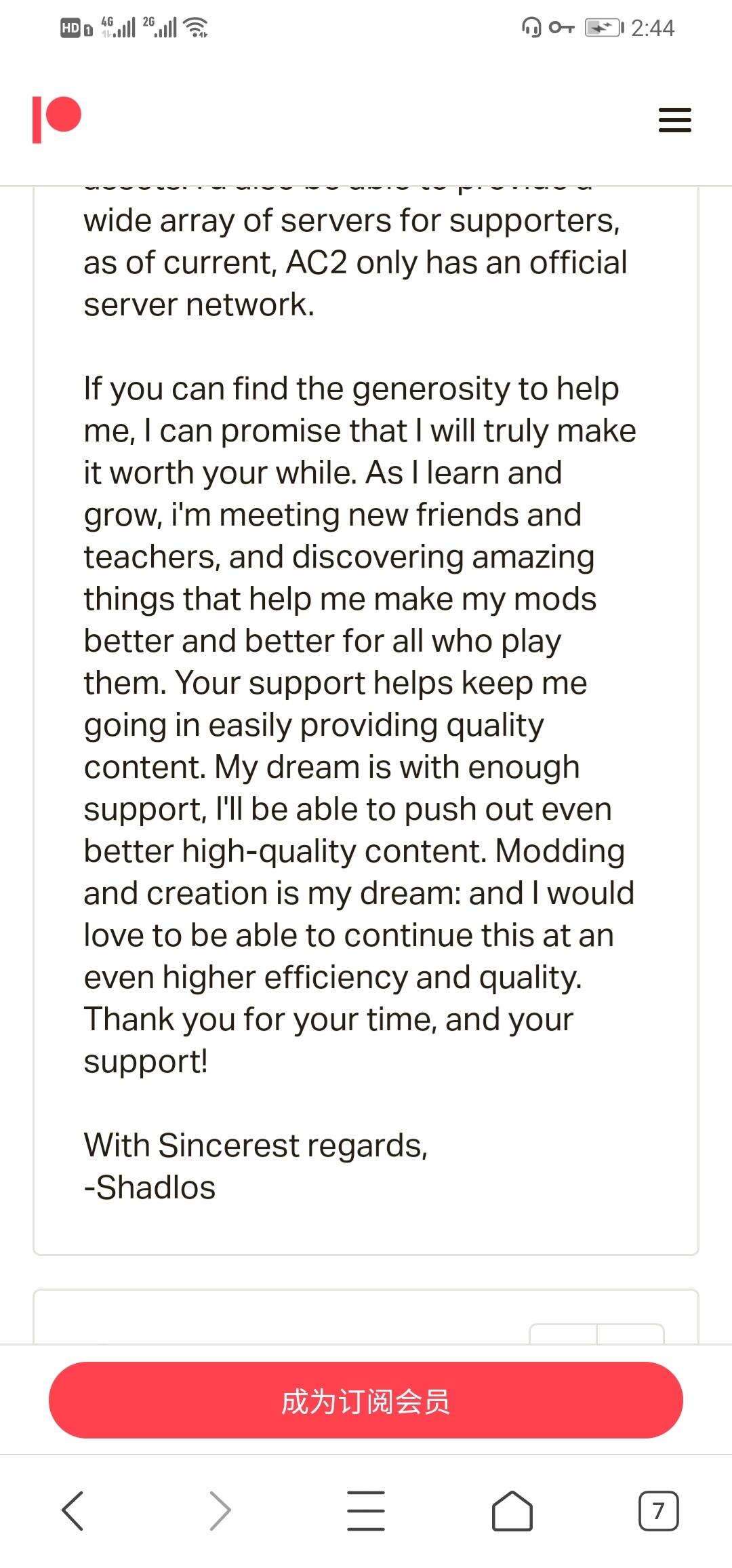Go forward to the next page
This screenshot has height=1568, width=732.
coord(220,1511)
